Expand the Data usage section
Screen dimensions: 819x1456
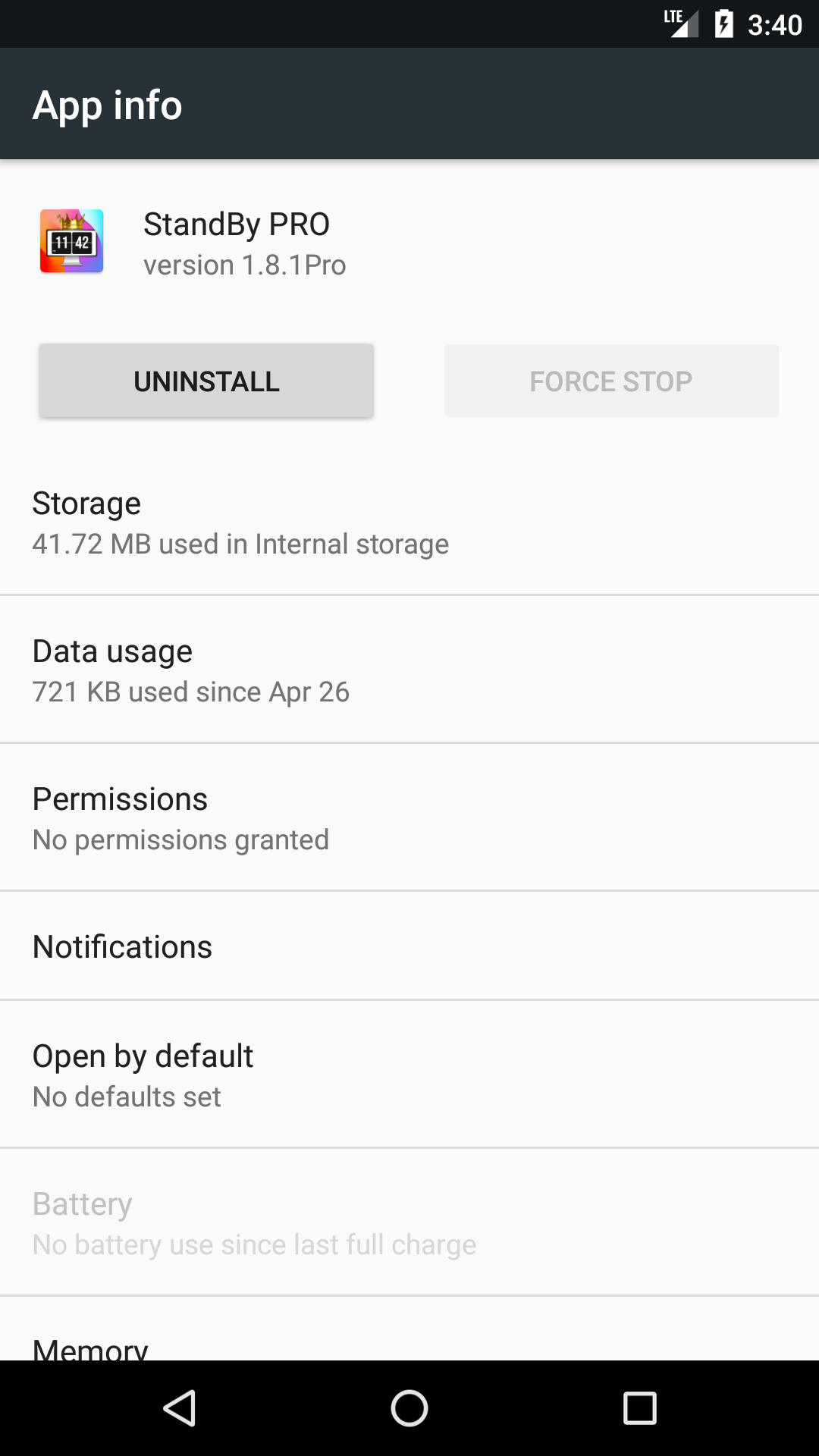(190, 669)
